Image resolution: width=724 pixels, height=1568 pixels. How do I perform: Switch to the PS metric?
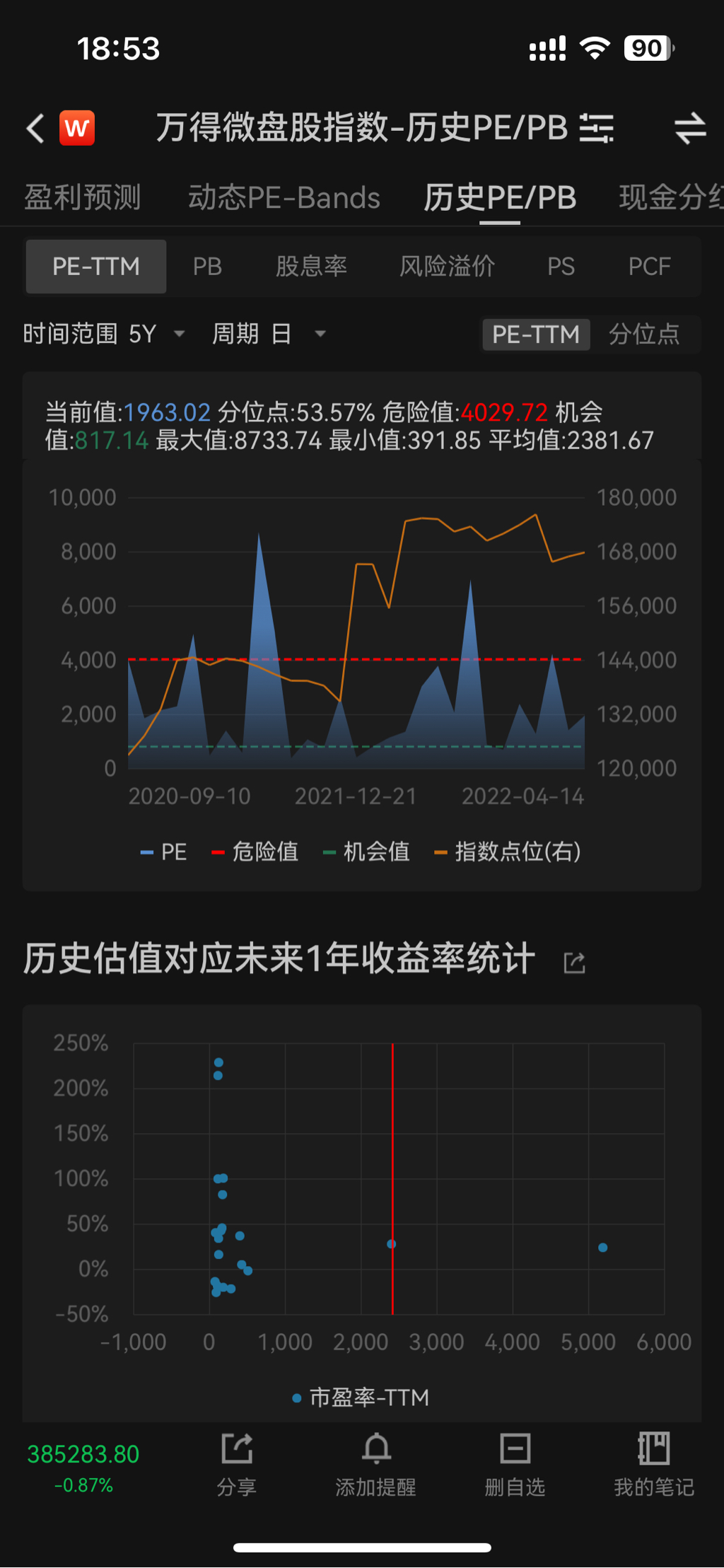coord(561,267)
